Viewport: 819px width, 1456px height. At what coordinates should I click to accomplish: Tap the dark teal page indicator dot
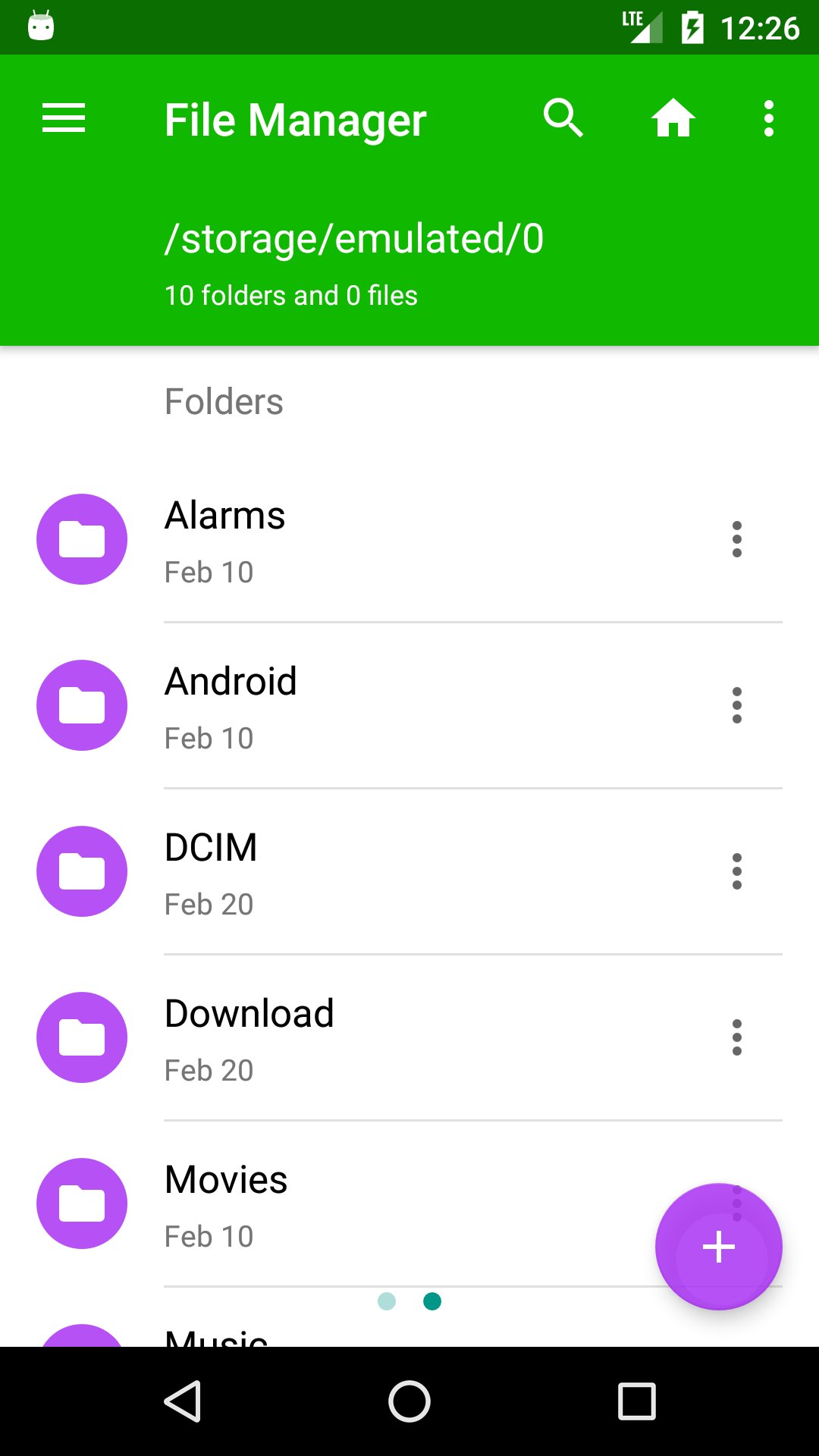pos(431,1301)
